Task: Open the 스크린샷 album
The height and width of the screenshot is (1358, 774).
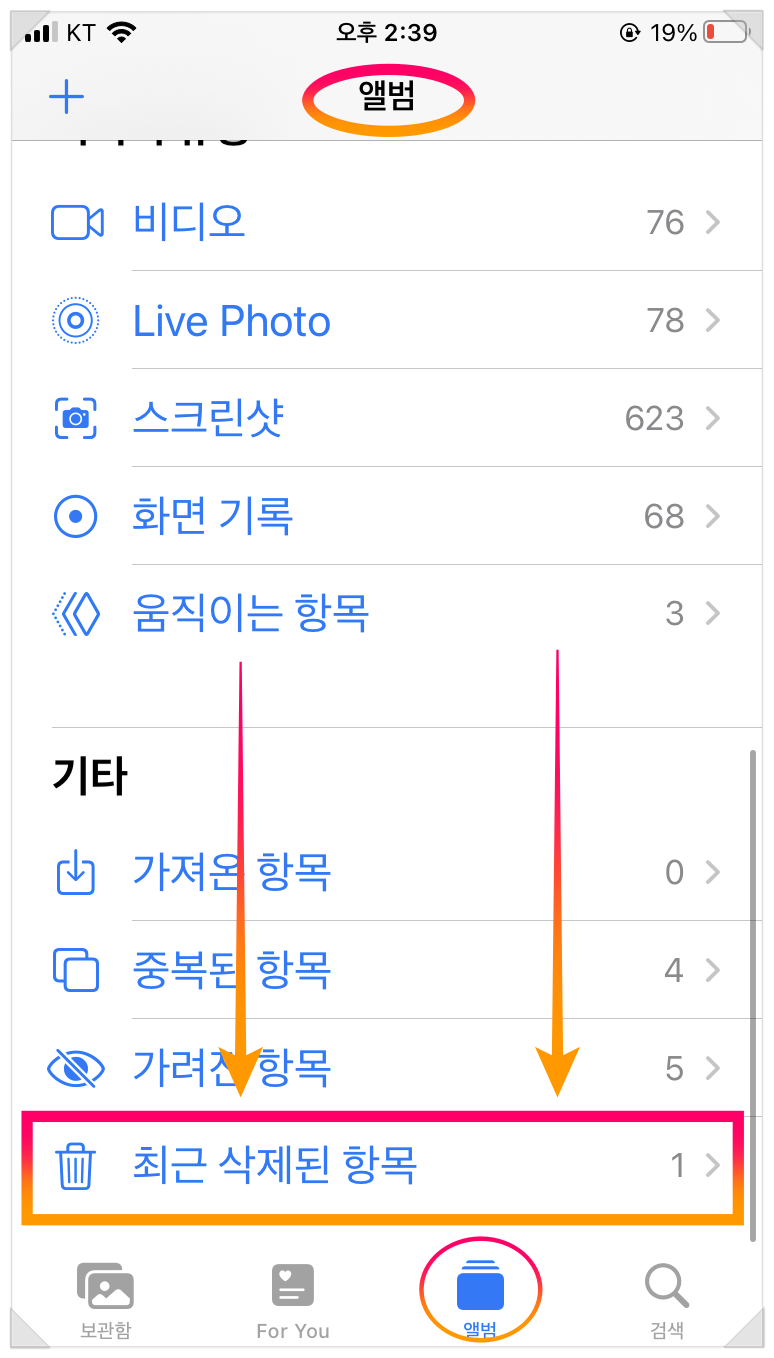Action: point(386,418)
